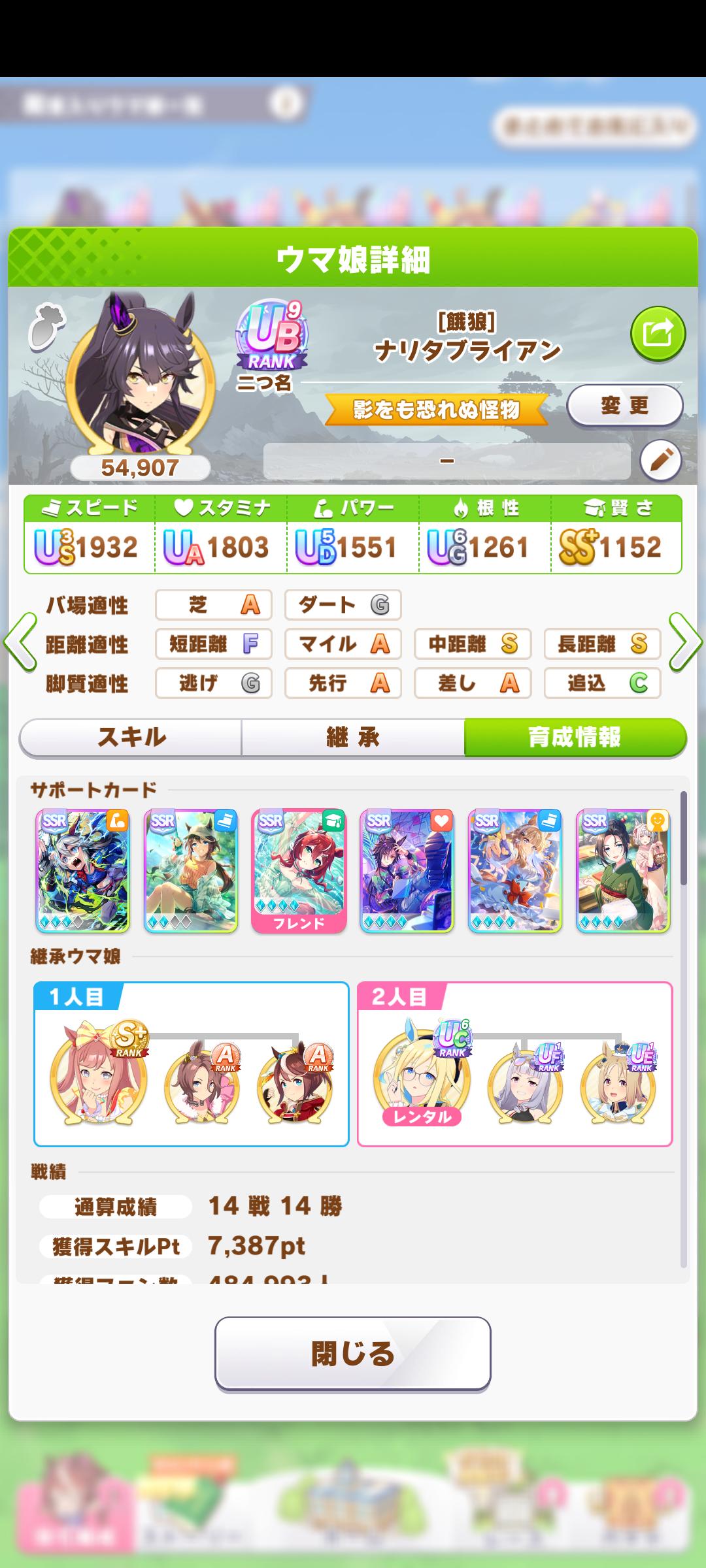Switch to the 継承 tab
706x1568 pixels.
[353, 738]
